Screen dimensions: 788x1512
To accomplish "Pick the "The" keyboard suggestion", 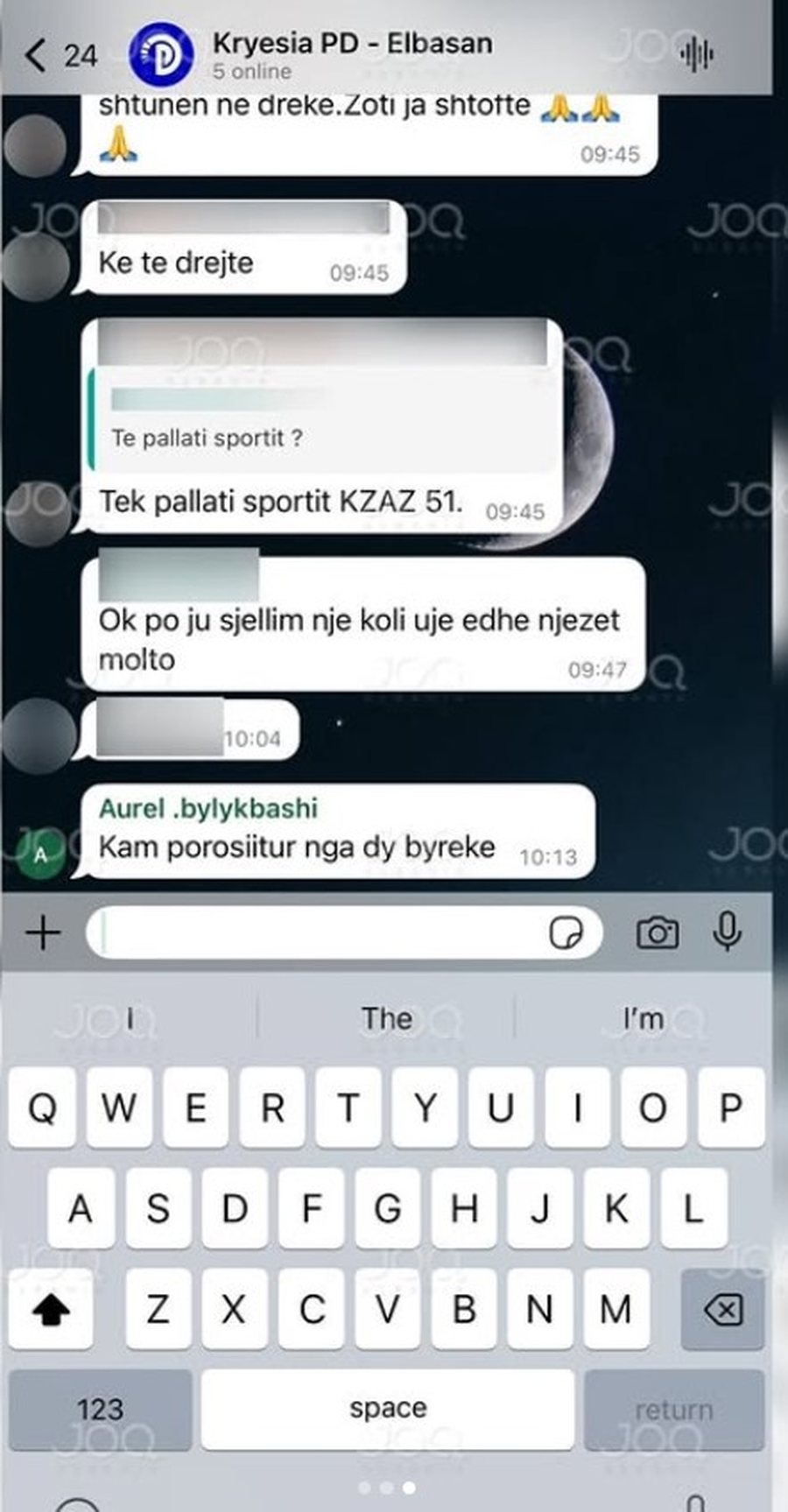I will 386,1018.
